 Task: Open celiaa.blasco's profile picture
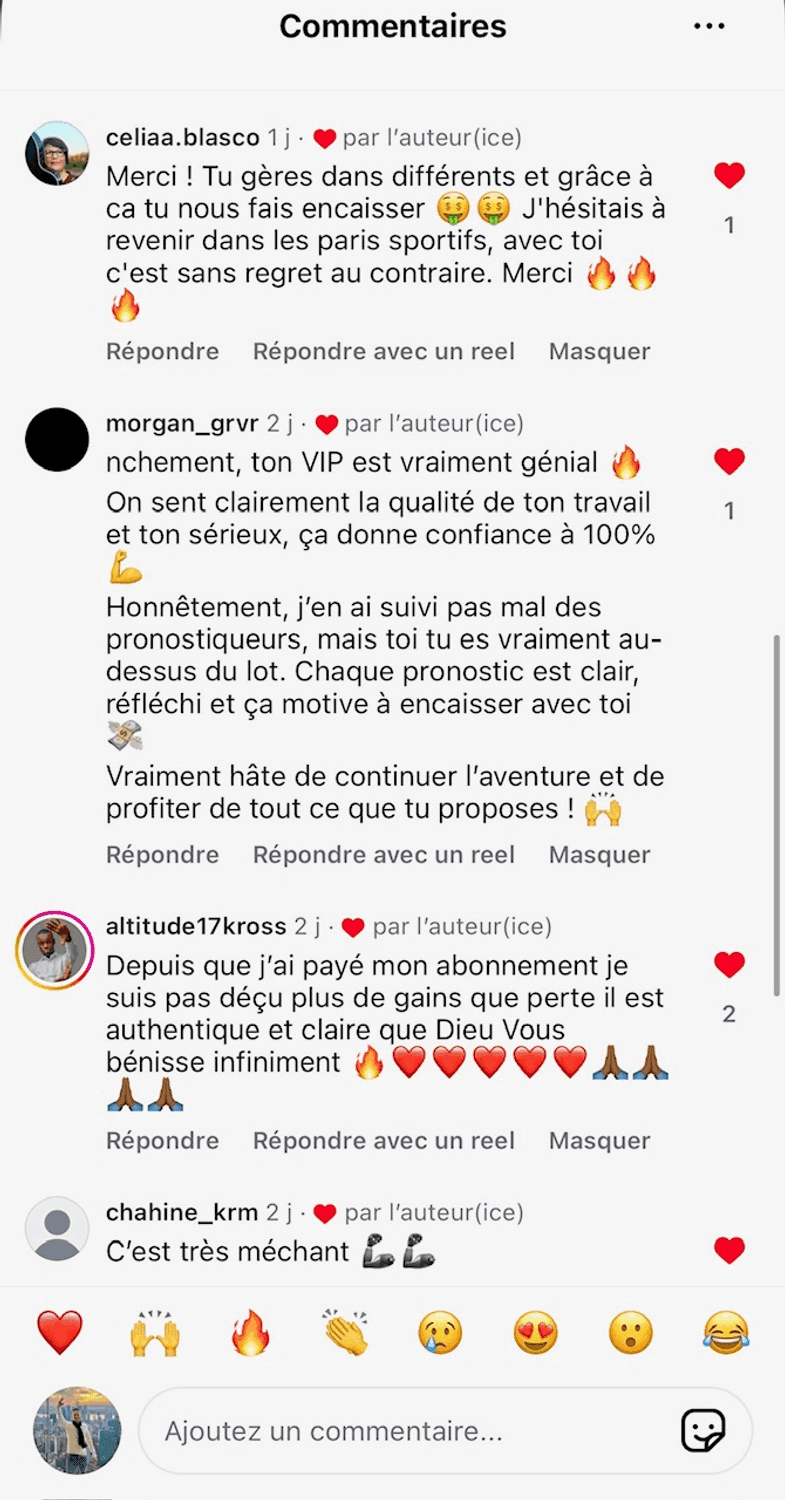(x=58, y=155)
